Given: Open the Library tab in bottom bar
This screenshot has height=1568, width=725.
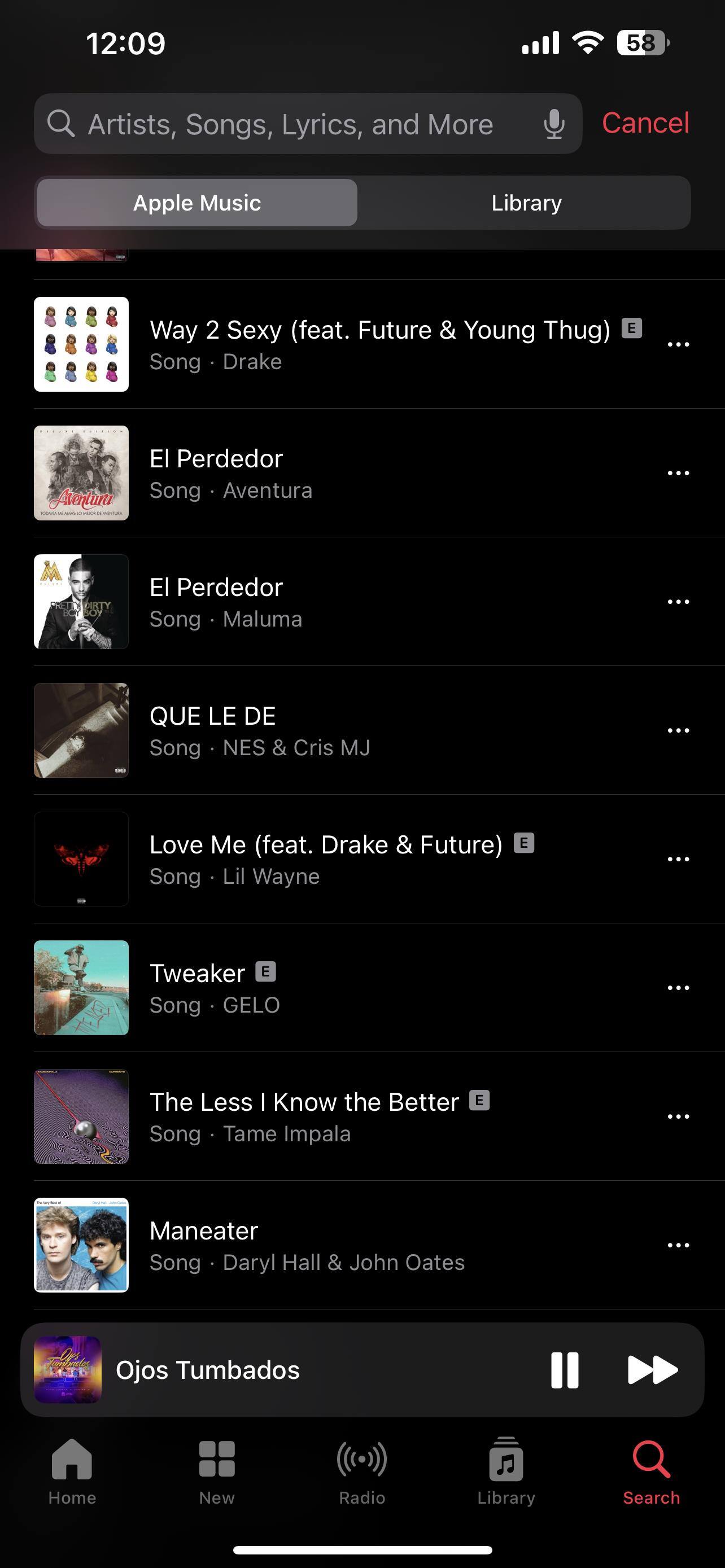Looking at the screenshot, I should (x=506, y=1470).
